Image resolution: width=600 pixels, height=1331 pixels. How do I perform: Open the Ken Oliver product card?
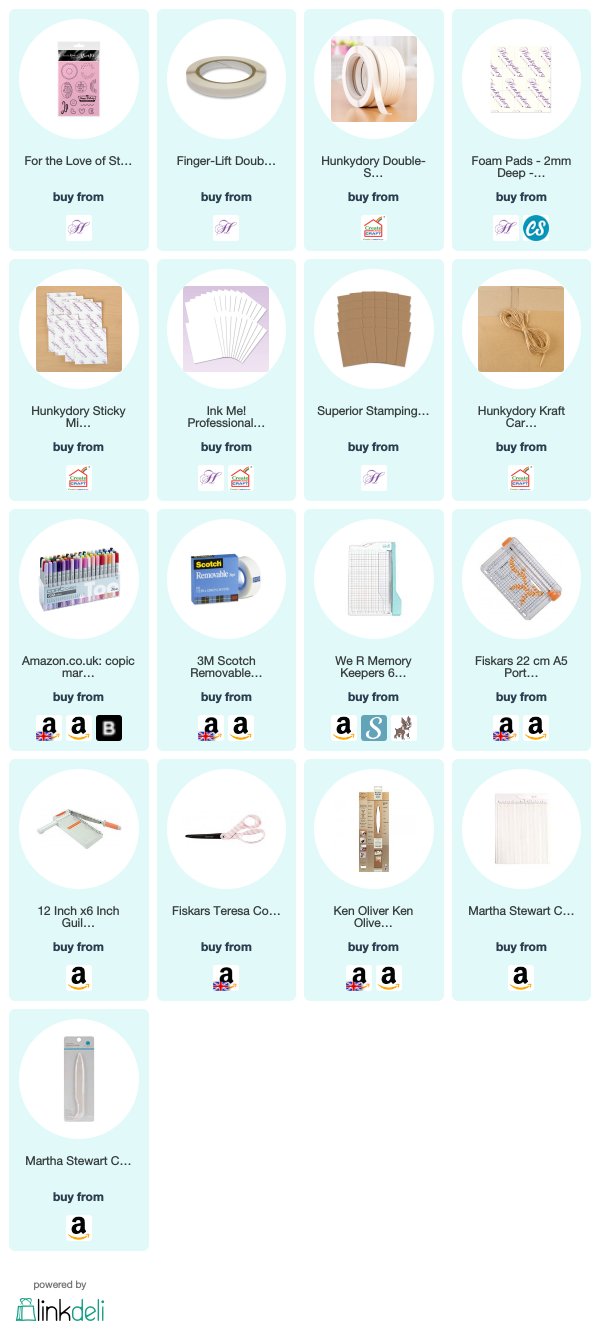click(374, 880)
